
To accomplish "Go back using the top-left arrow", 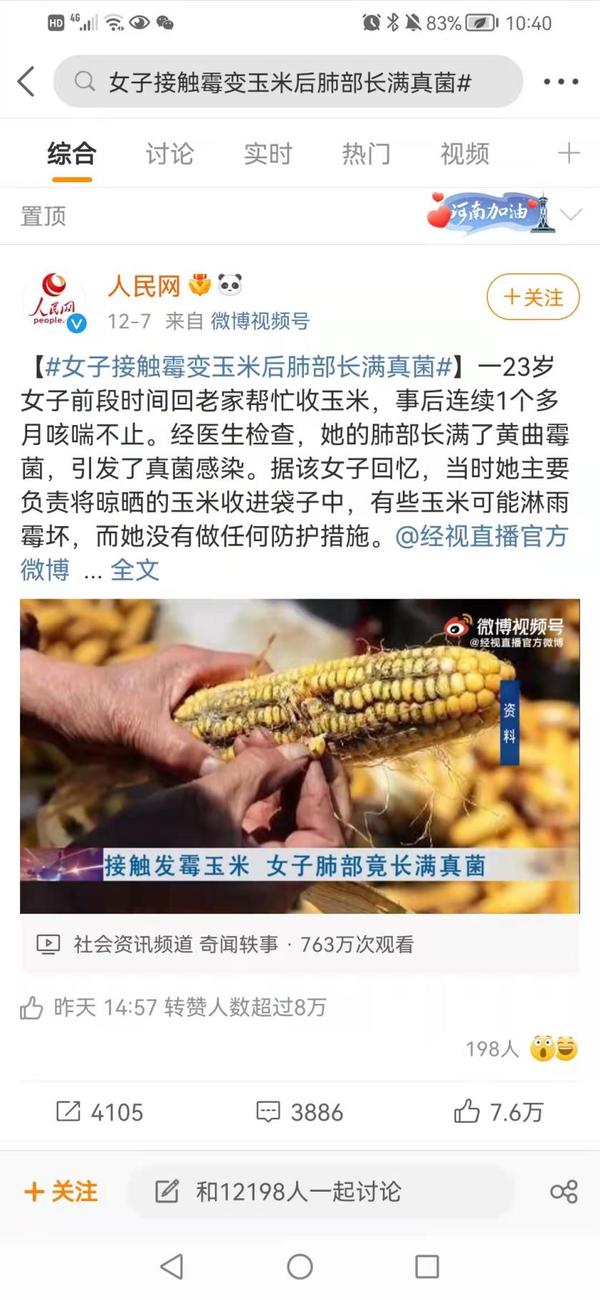I will pyautogui.click(x=26, y=82).
